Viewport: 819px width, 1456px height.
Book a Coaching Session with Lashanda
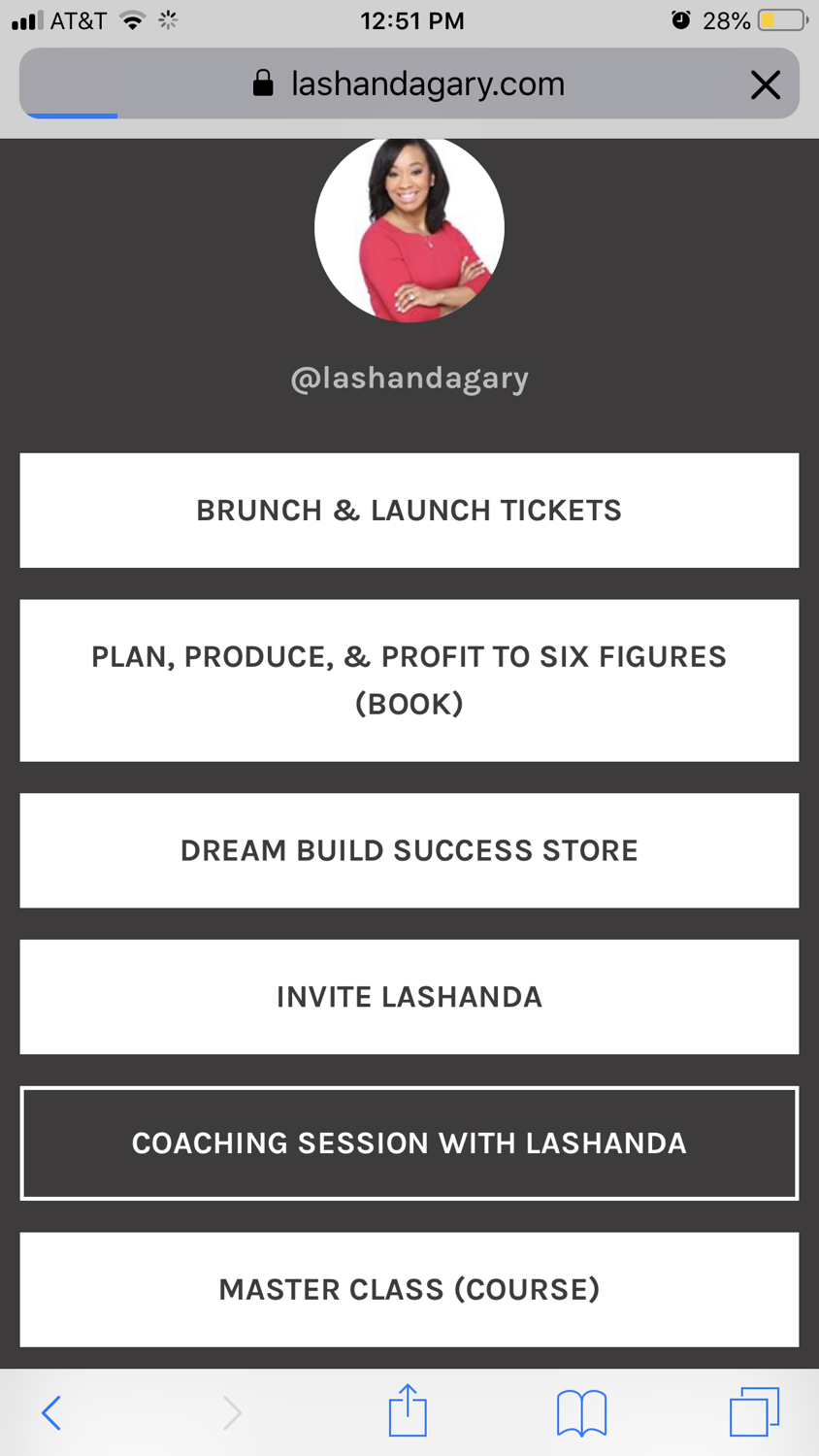tap(409, 1143)
